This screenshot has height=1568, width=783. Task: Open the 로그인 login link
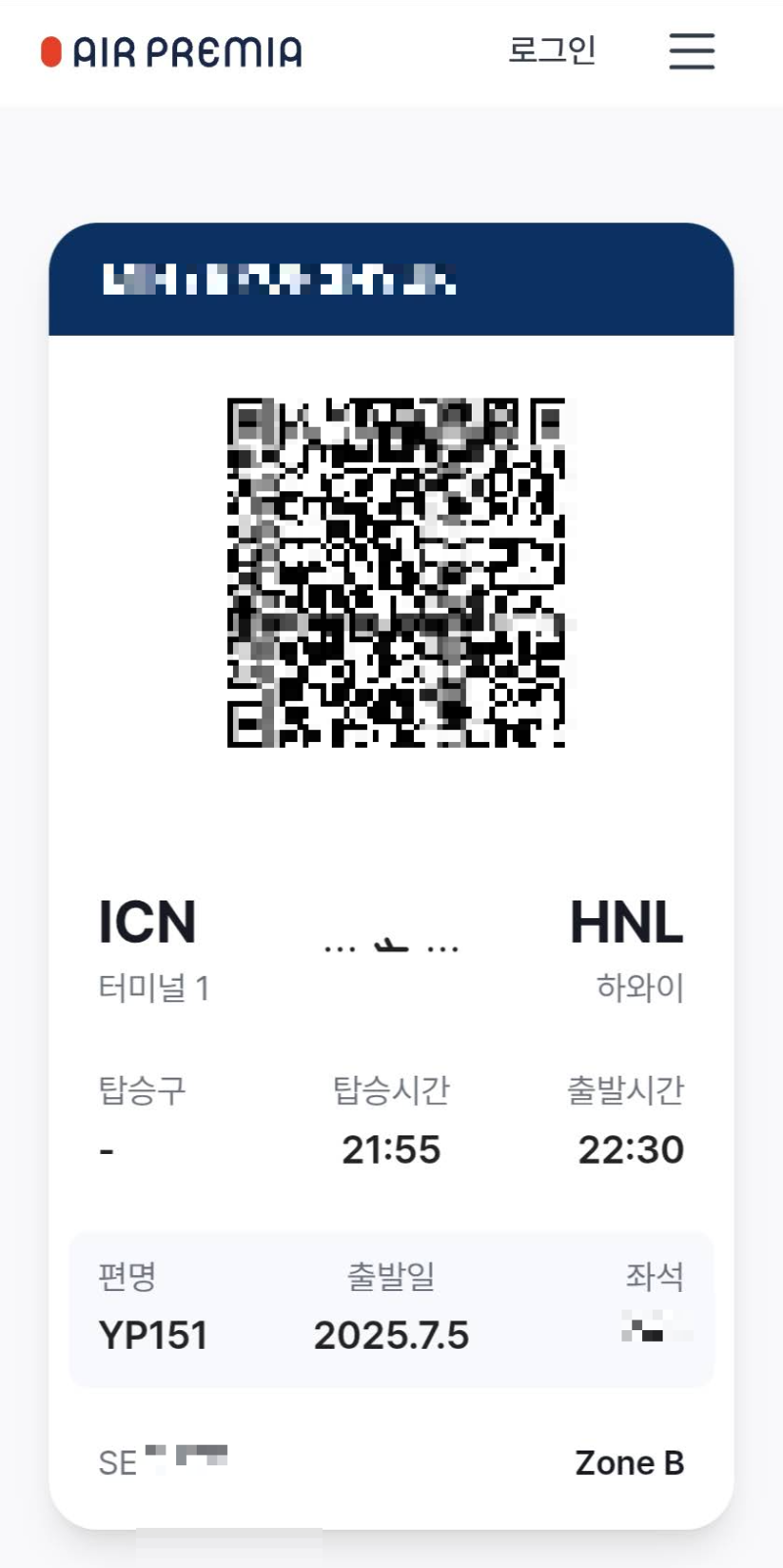click(x=554, y=52)
